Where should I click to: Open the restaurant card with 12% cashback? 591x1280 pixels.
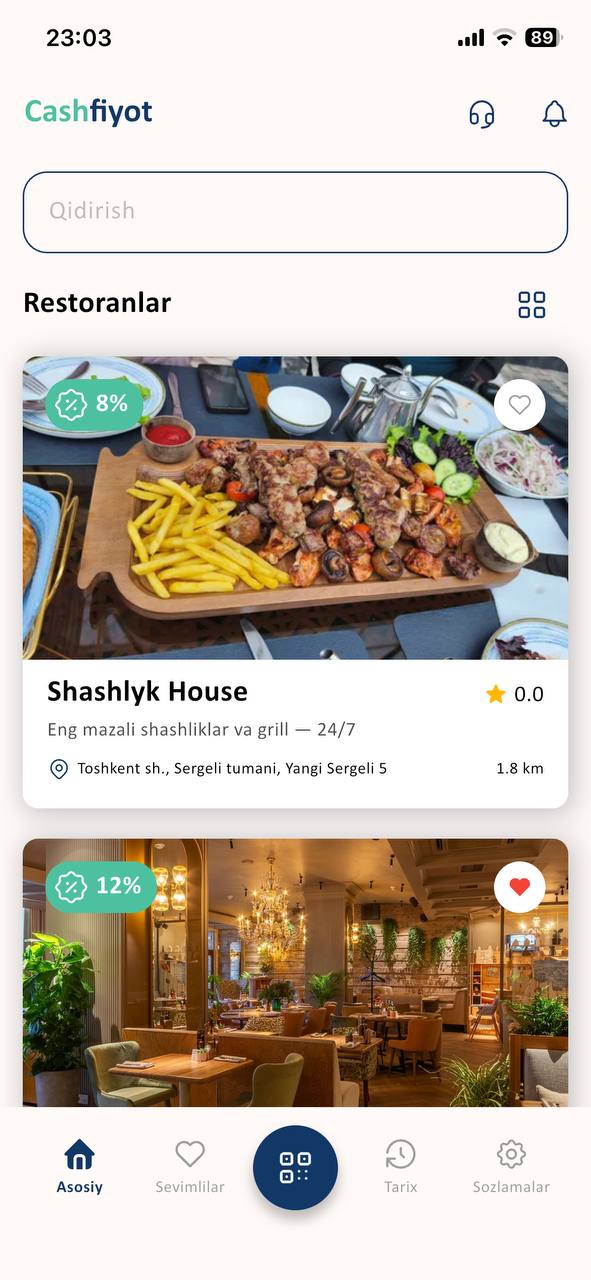point(295,972)
